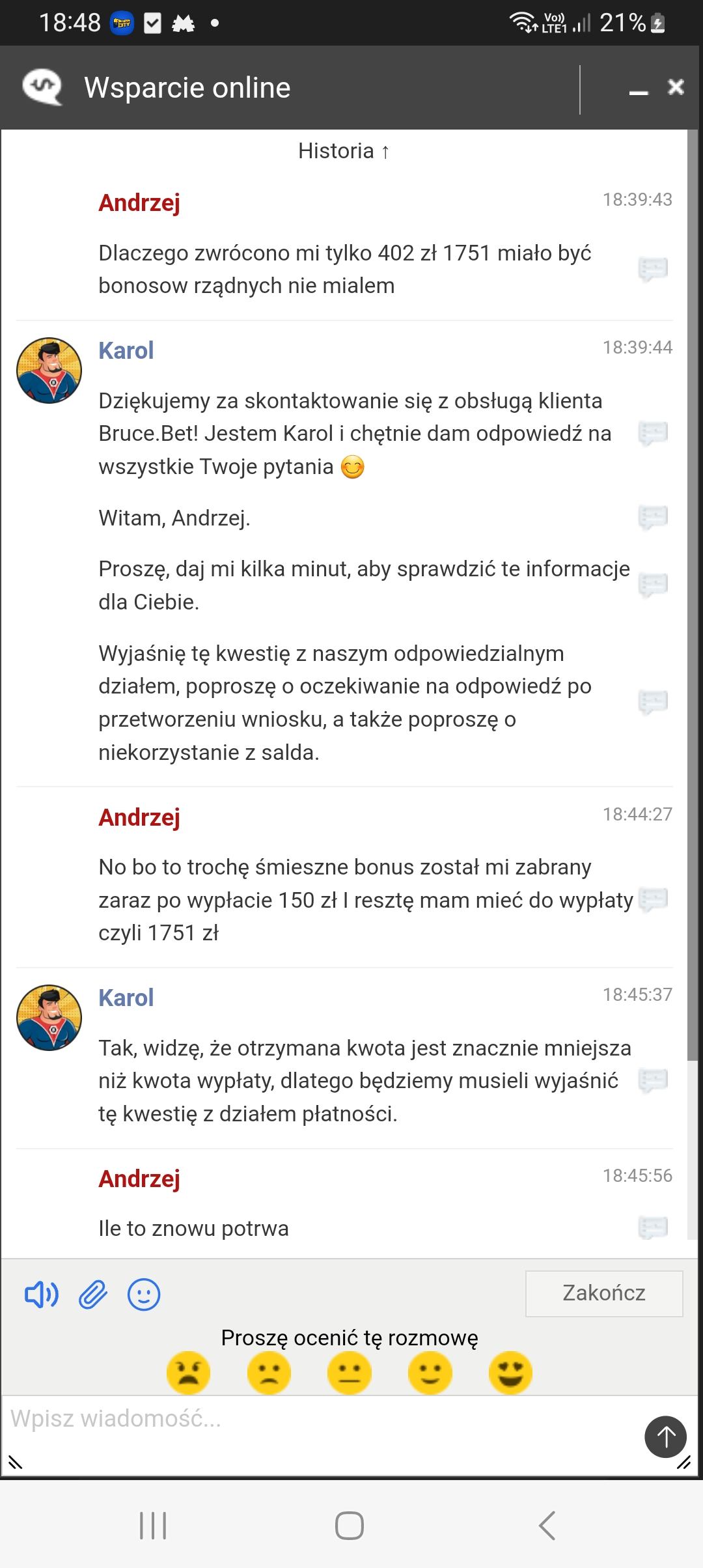
Task: Toggle the chat sound speaker icon
Action: coord(41,1294)
